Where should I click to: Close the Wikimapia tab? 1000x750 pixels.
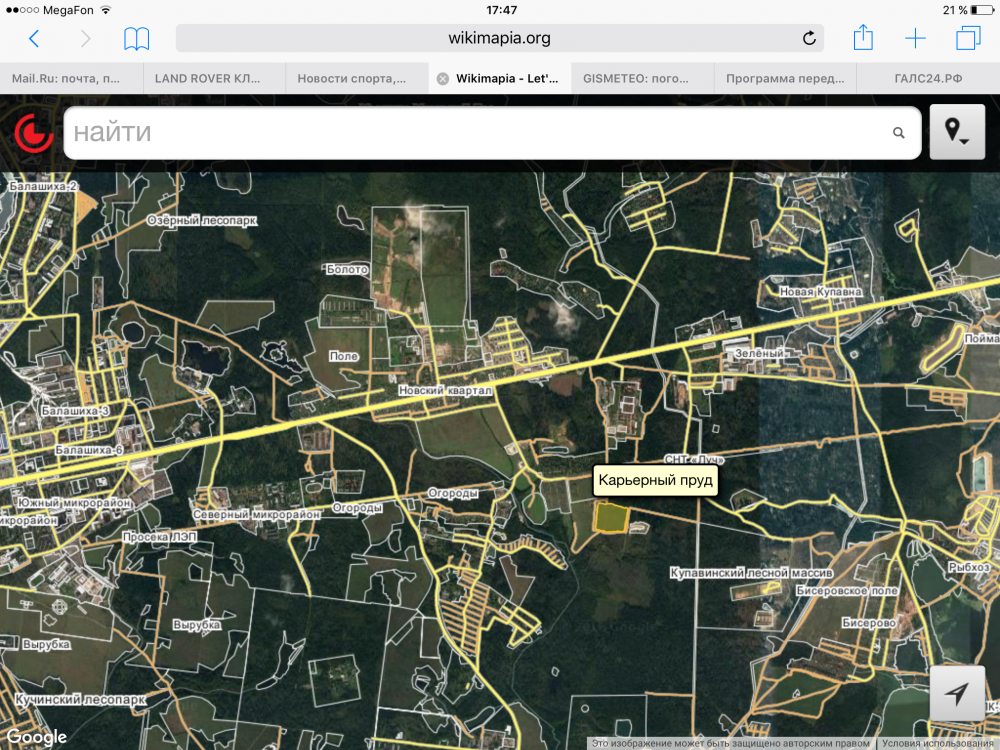pyautogui.click(x=443, y=78)
